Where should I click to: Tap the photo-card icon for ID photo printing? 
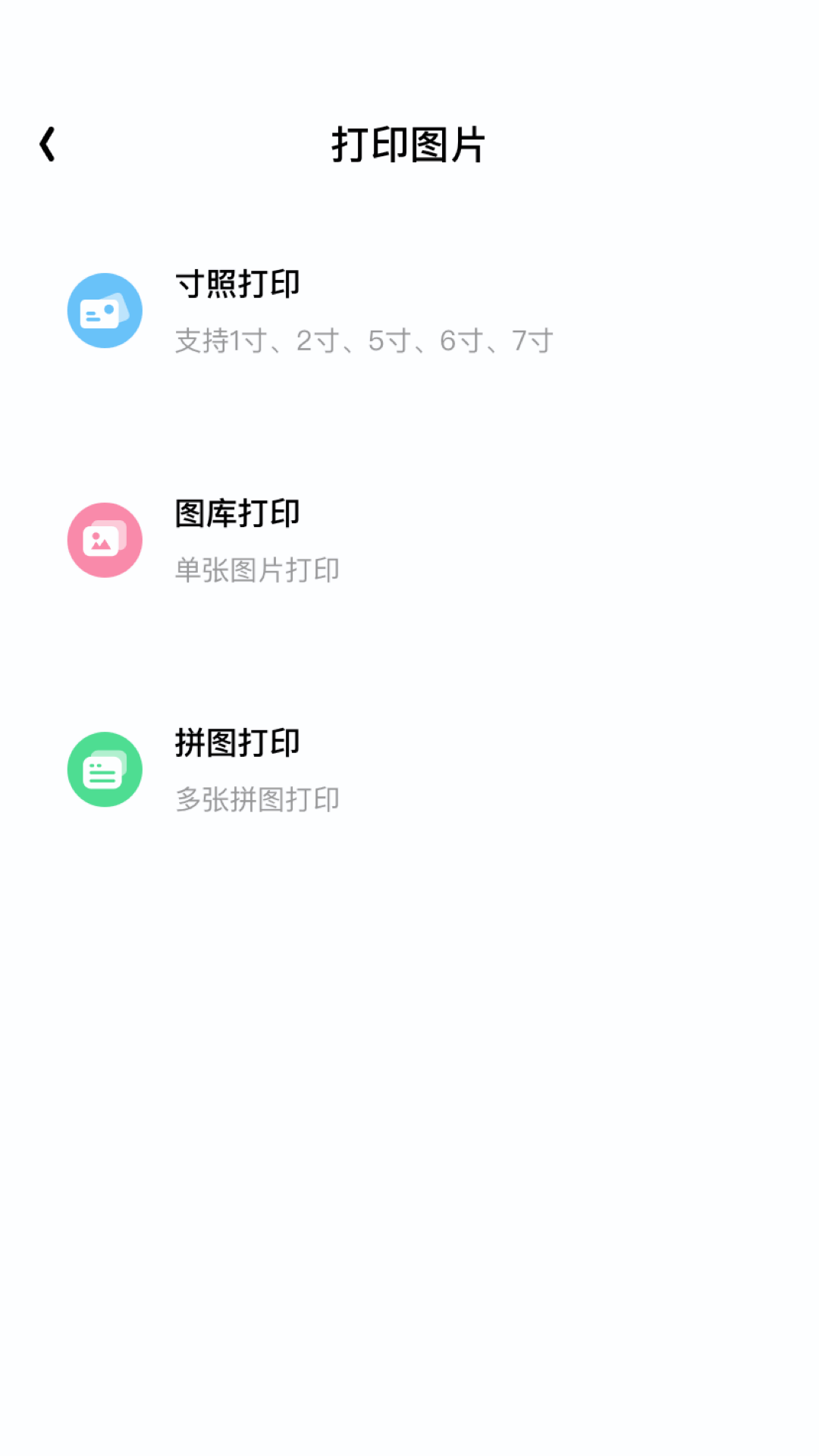click(105, 311)
